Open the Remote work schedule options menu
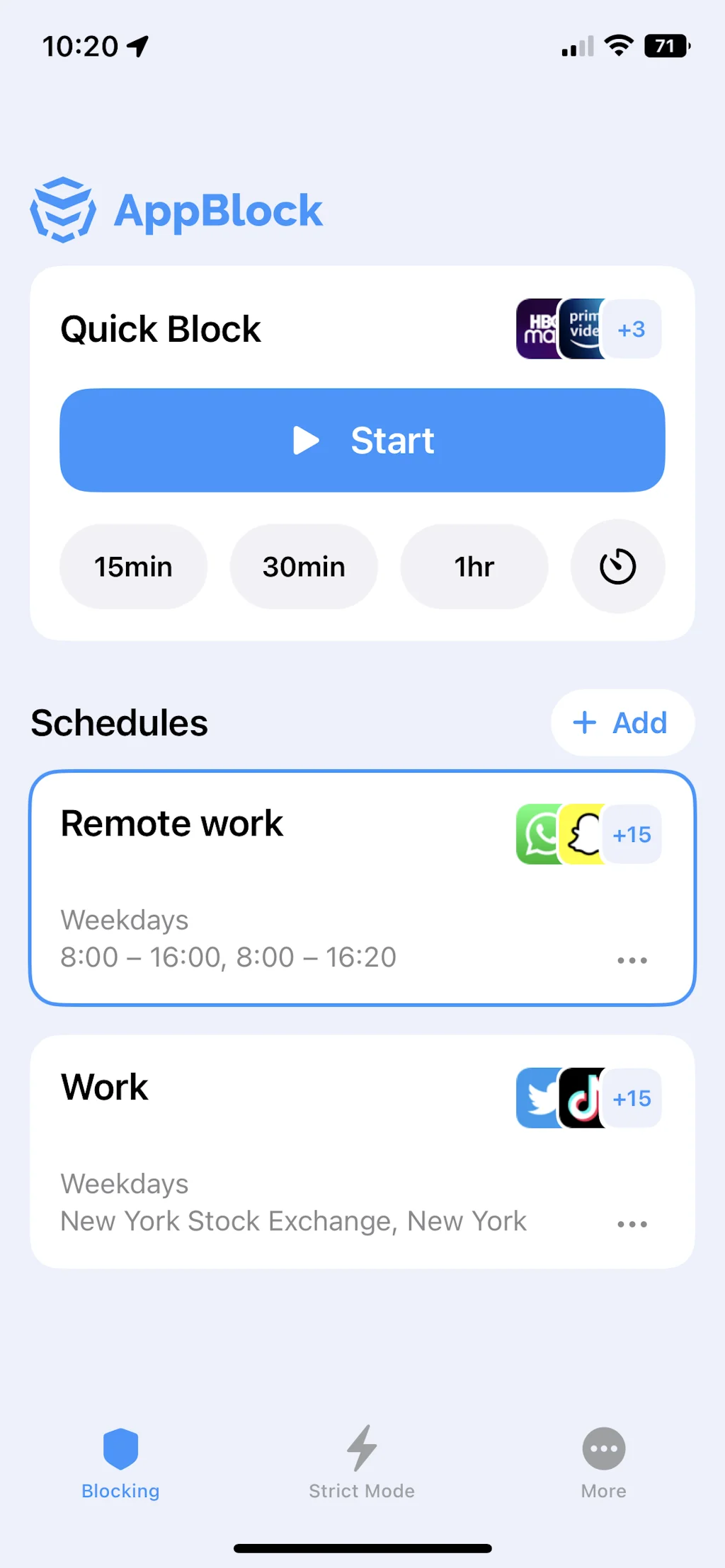The width and height of the screenshot is (725, 1568). pos(632,959)
